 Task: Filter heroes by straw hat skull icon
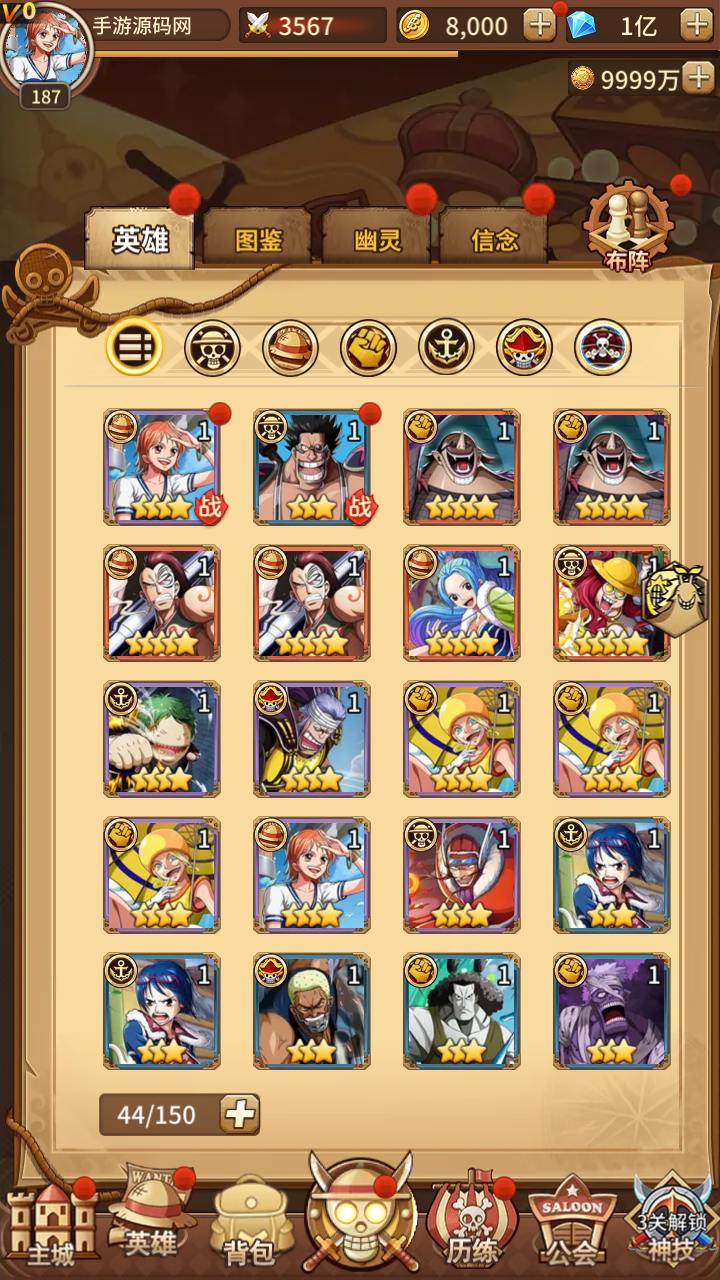212,347
